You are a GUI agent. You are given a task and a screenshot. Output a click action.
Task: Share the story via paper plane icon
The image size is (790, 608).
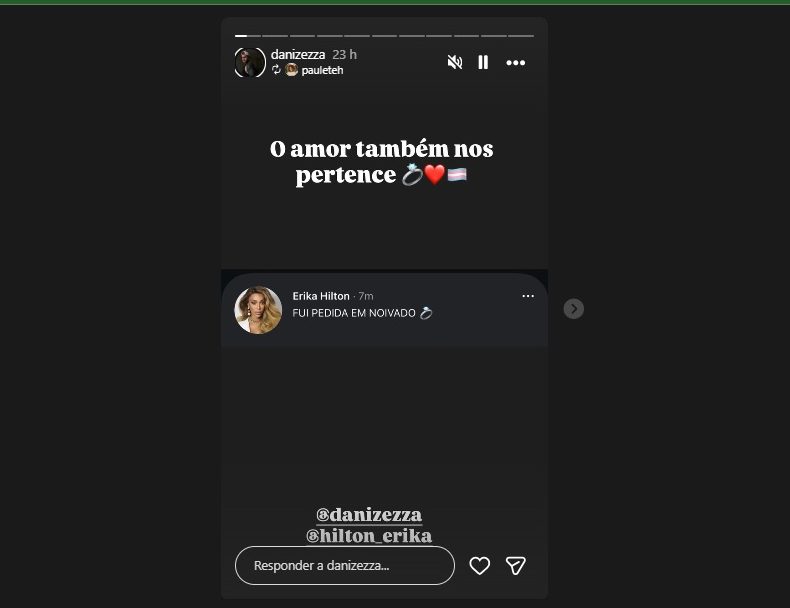pos(516,566)
